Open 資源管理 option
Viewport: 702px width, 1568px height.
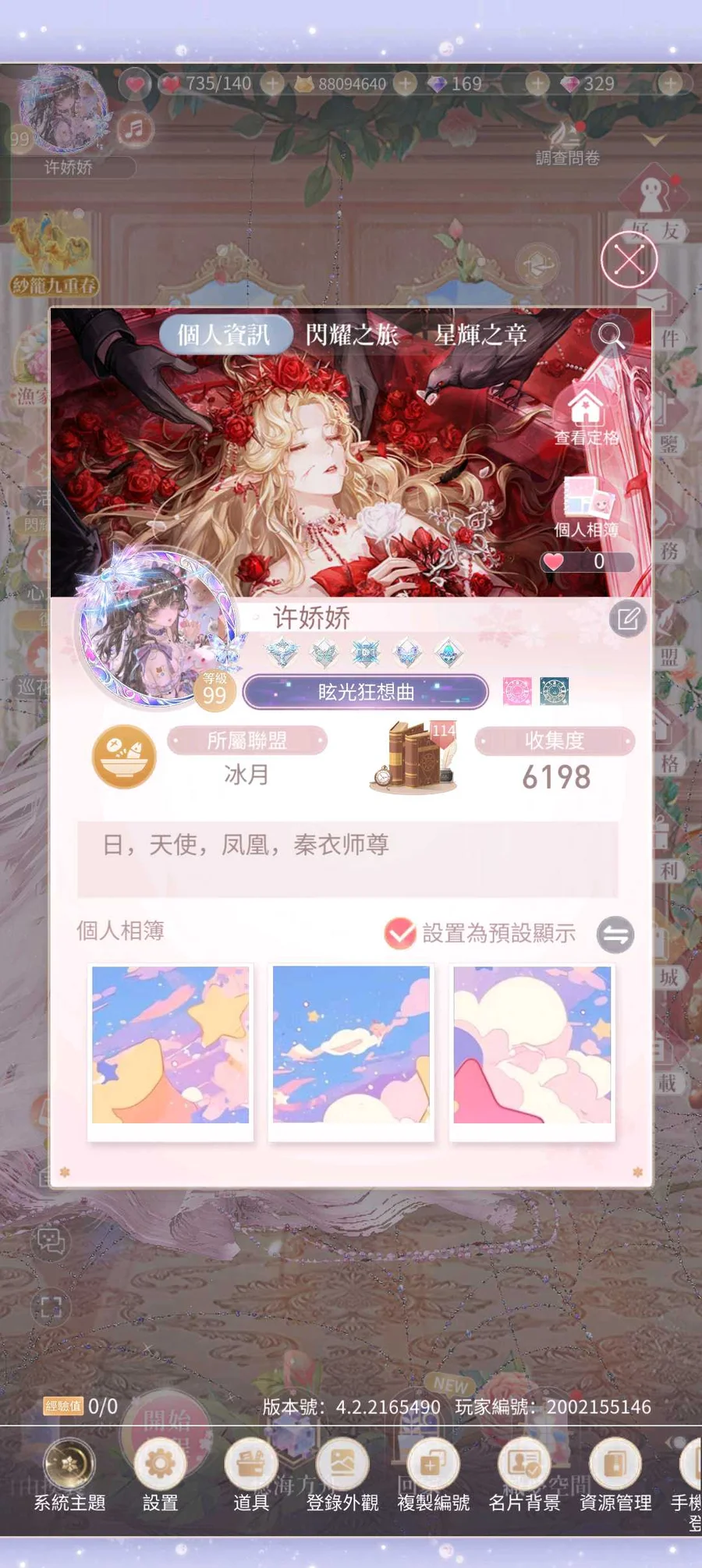point(615,1476)
